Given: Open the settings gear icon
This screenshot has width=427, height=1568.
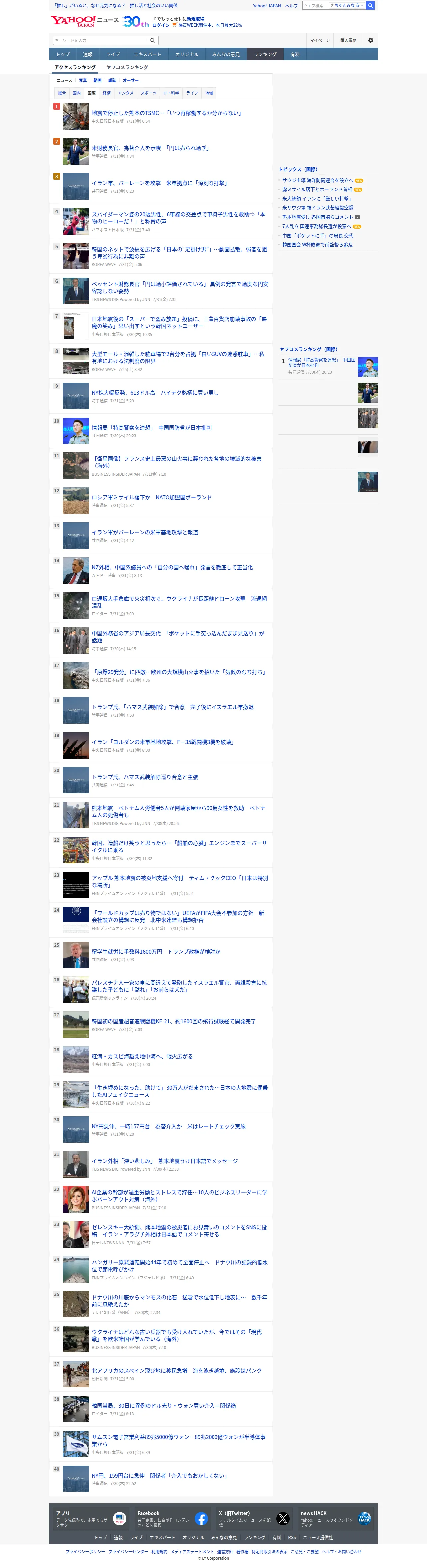Looking at the screenshot, I should coord(371,40).
